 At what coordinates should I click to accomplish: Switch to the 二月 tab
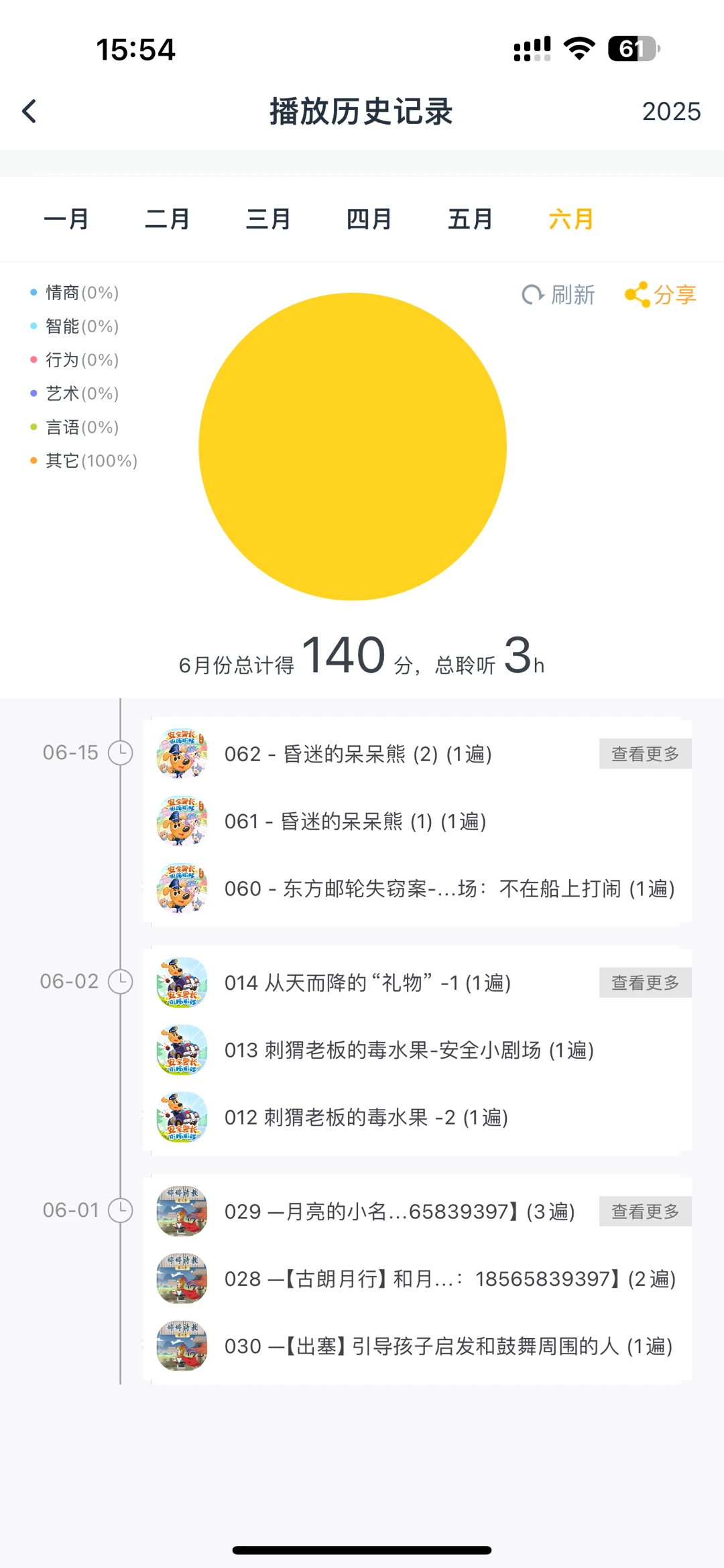point(167,219)
